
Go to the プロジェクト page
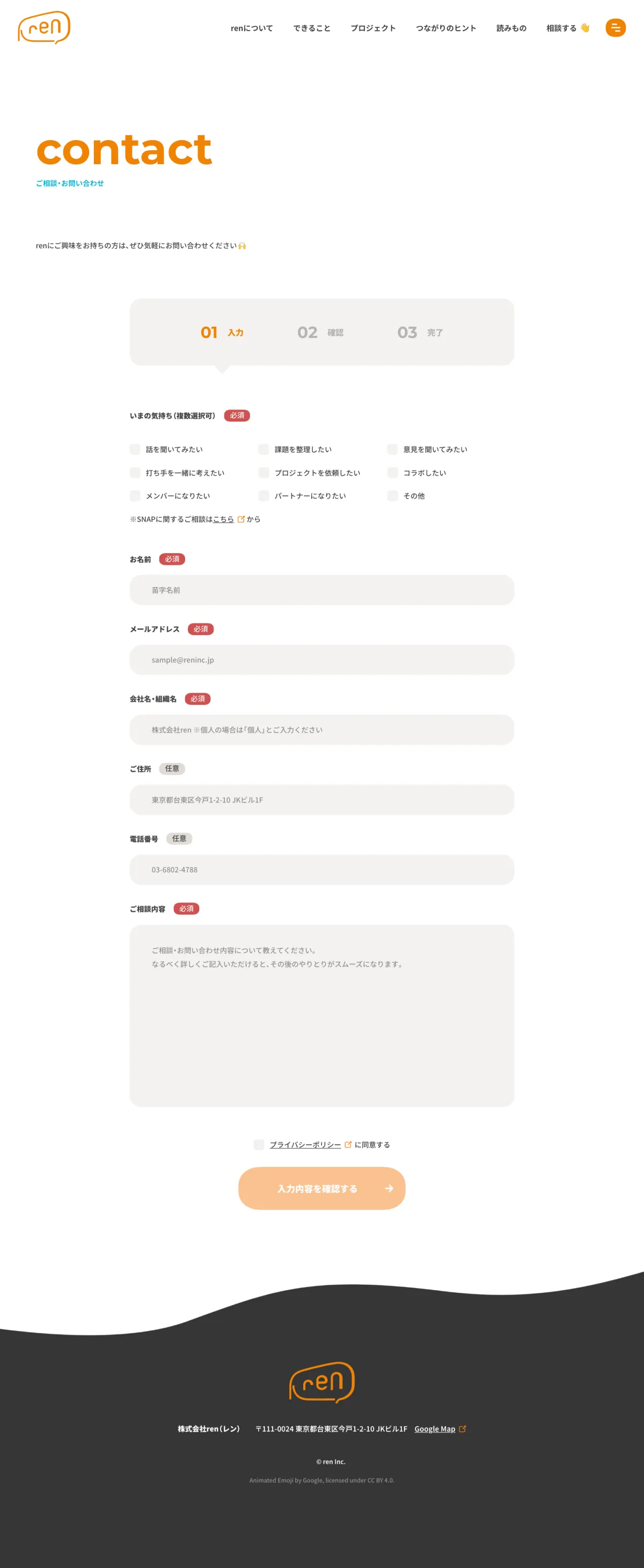(x=372, y=28)
